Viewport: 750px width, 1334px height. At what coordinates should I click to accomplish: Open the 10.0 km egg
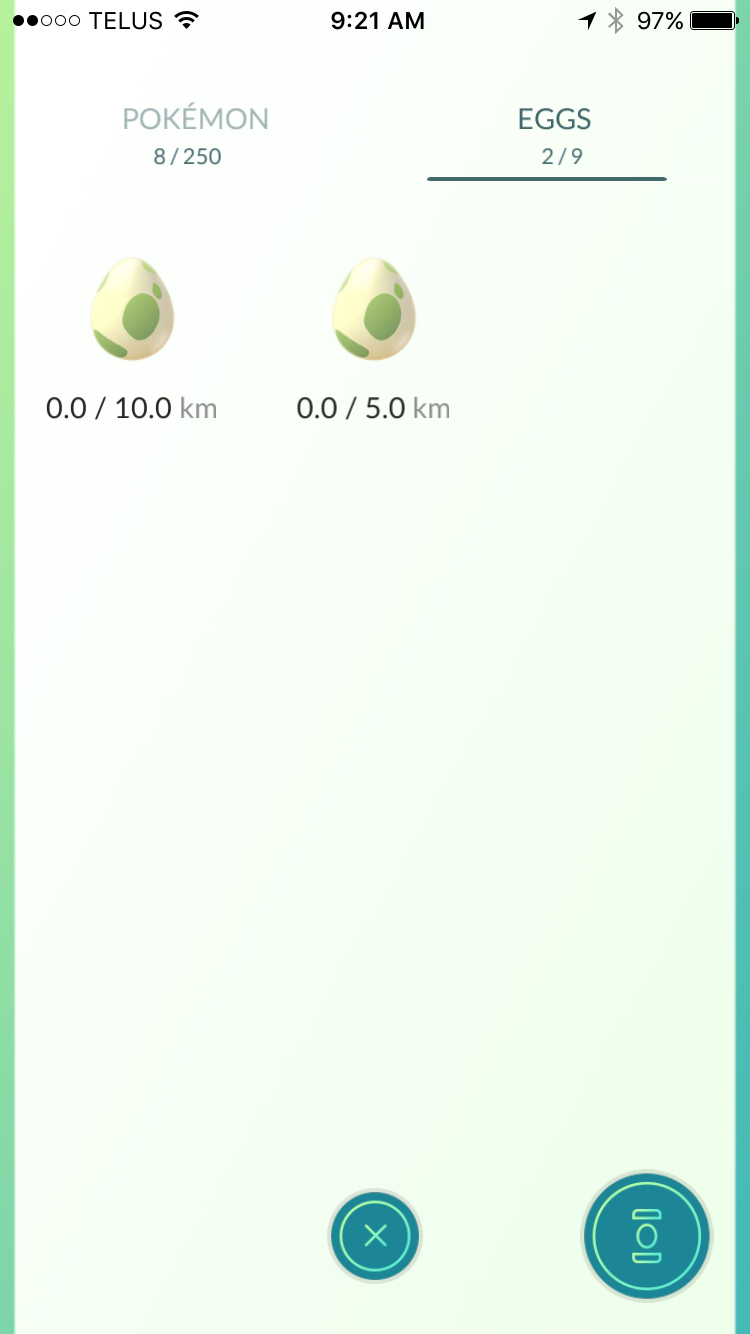132,310
